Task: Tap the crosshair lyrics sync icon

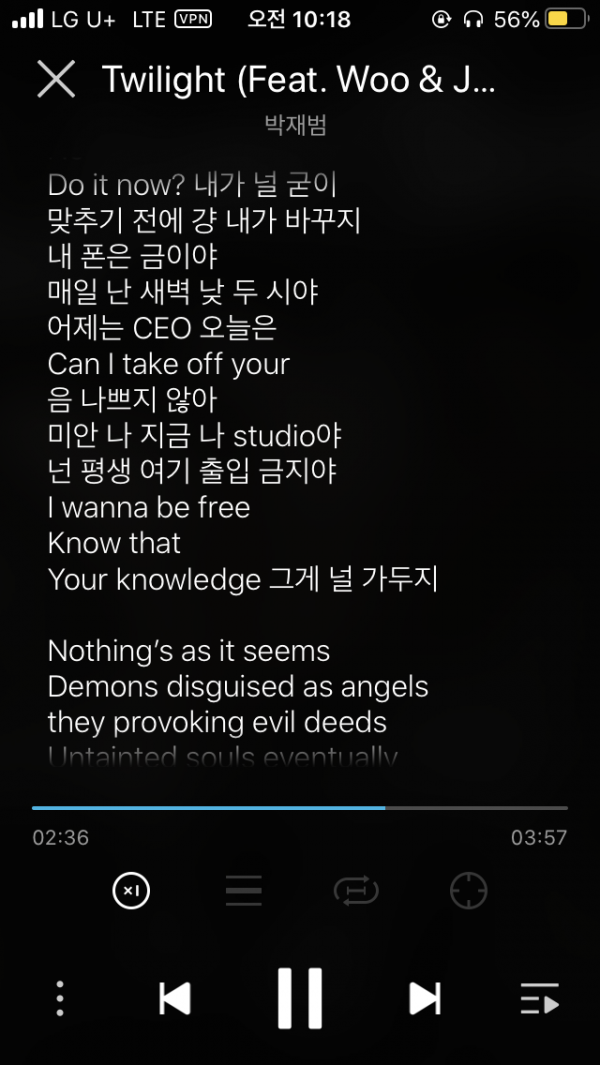Action: (x=468, y=889)
